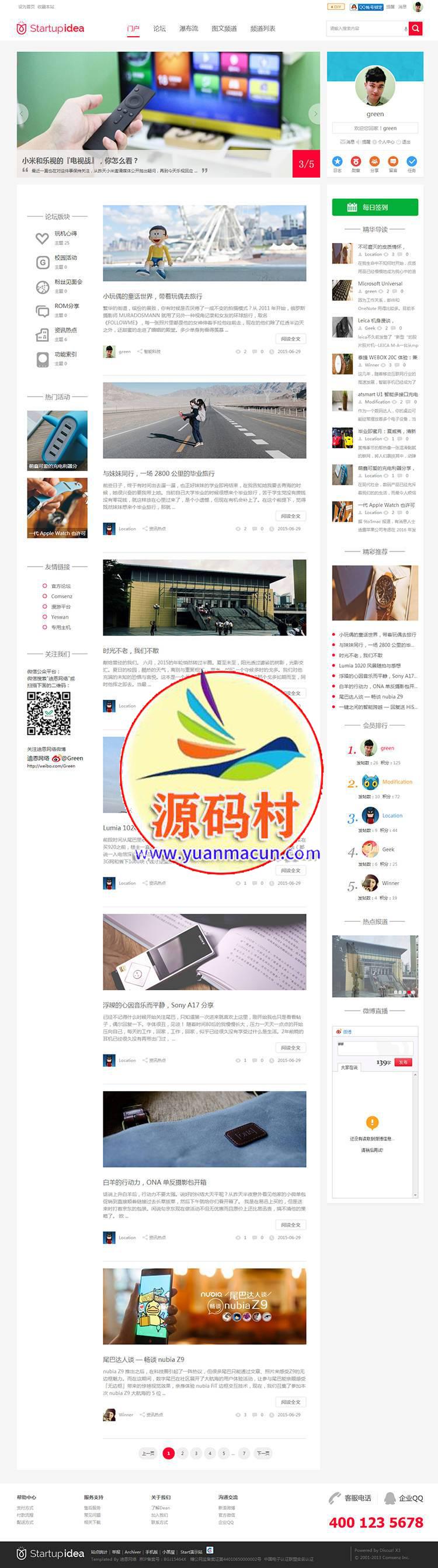
Task: Open the 瀑布流 nav tab
Action: click(x=189, y=29)
